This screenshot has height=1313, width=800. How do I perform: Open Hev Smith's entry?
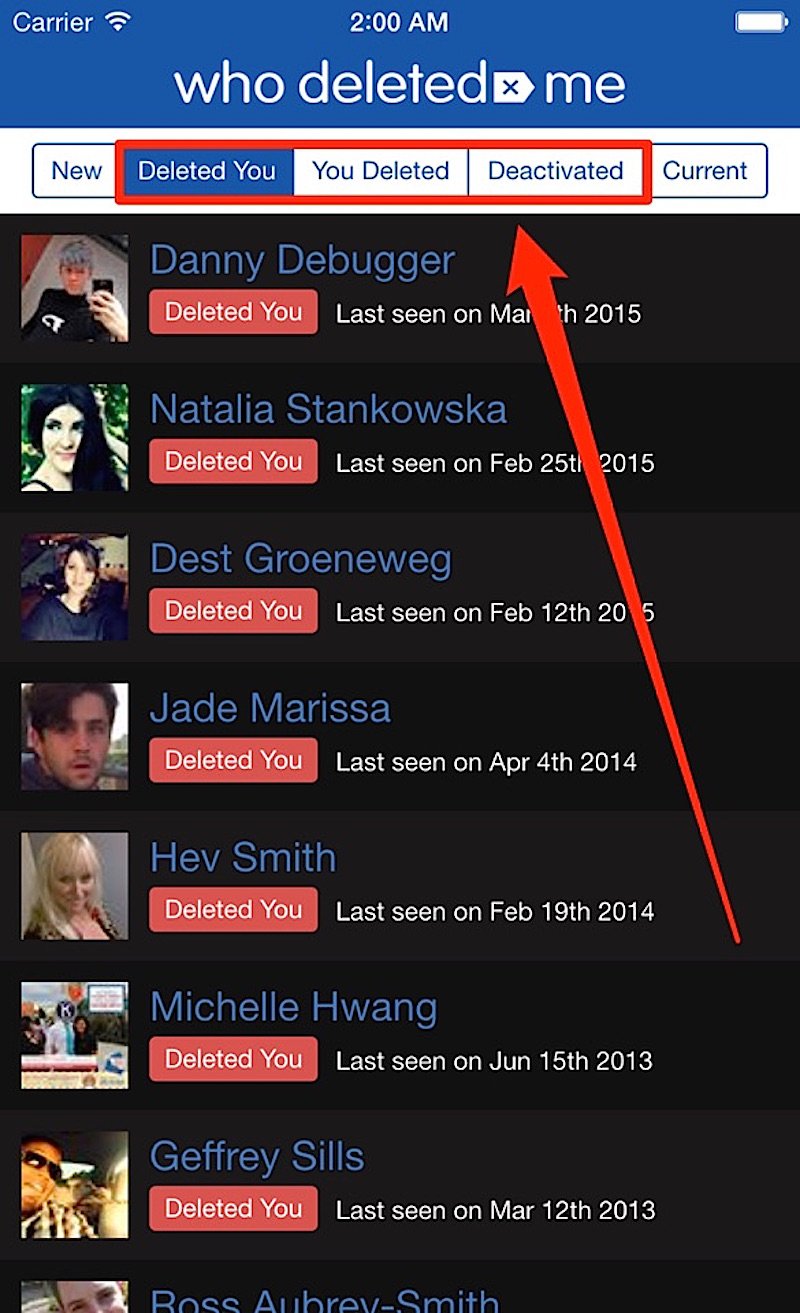(x=243, y=858)
